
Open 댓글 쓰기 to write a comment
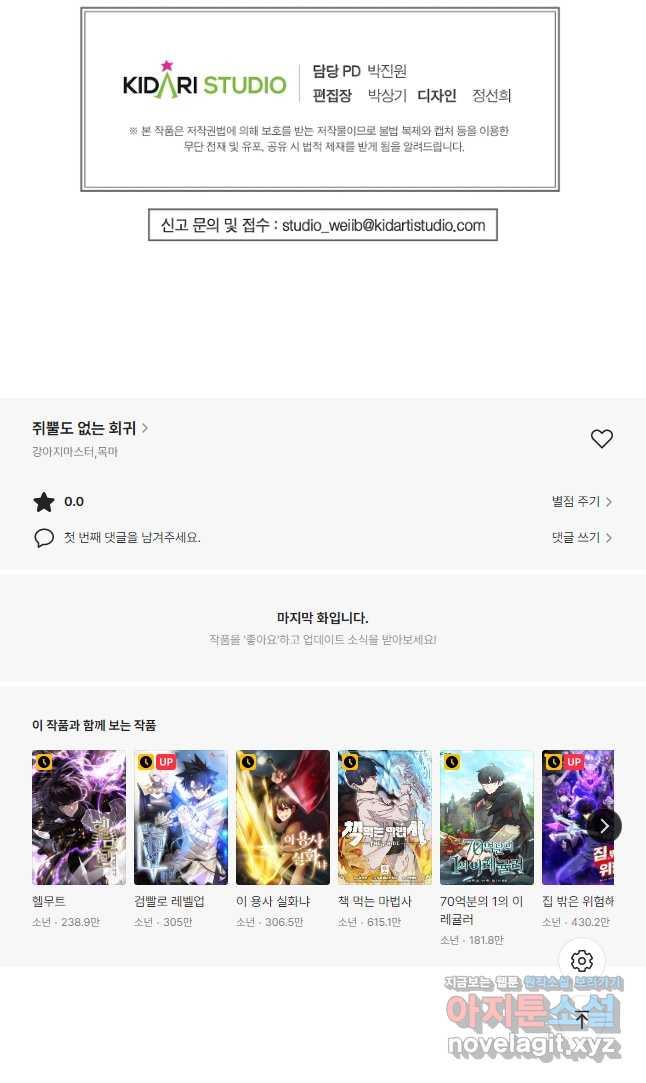click(582, 538)
